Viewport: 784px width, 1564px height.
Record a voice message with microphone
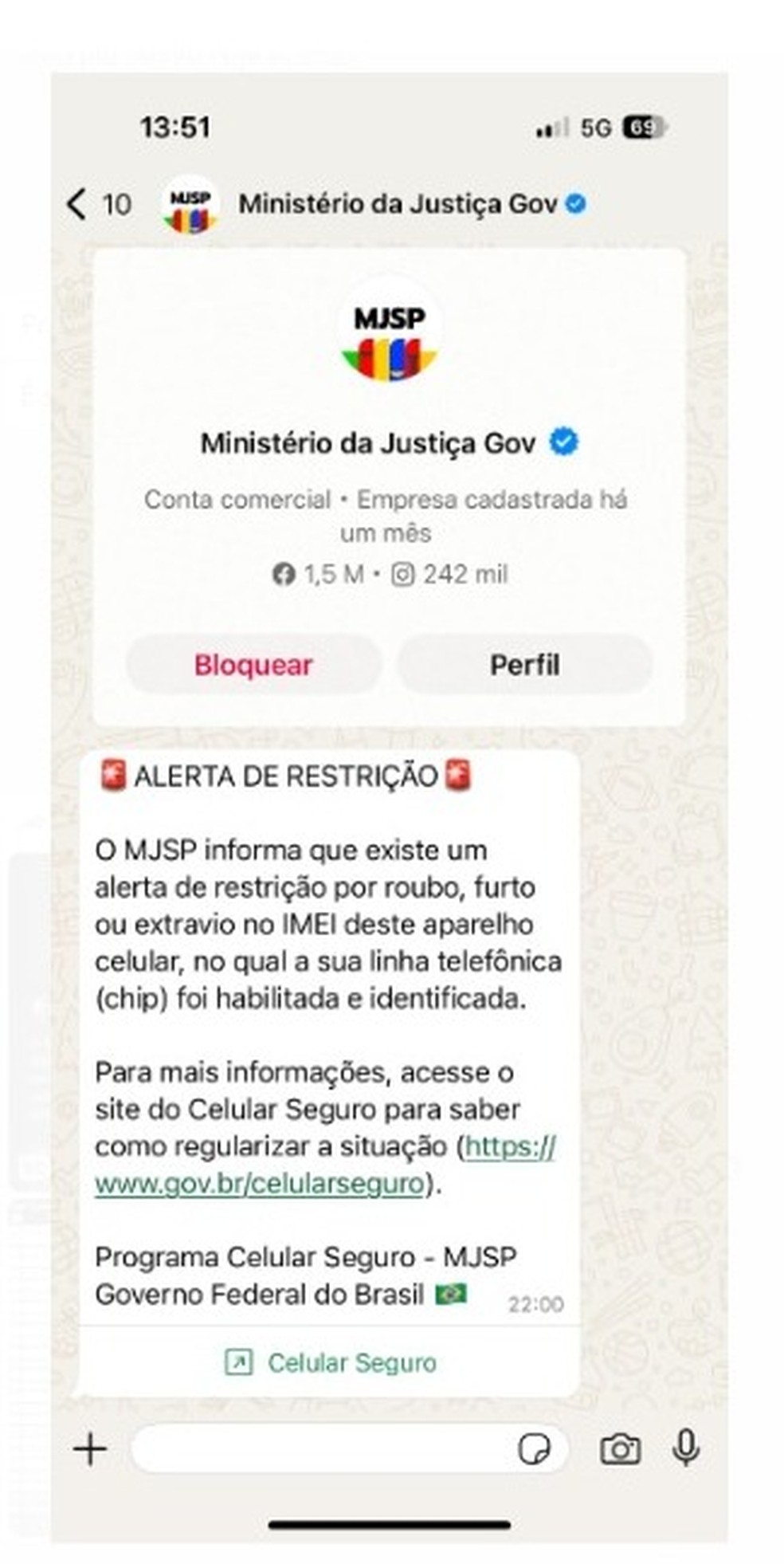685,1448
